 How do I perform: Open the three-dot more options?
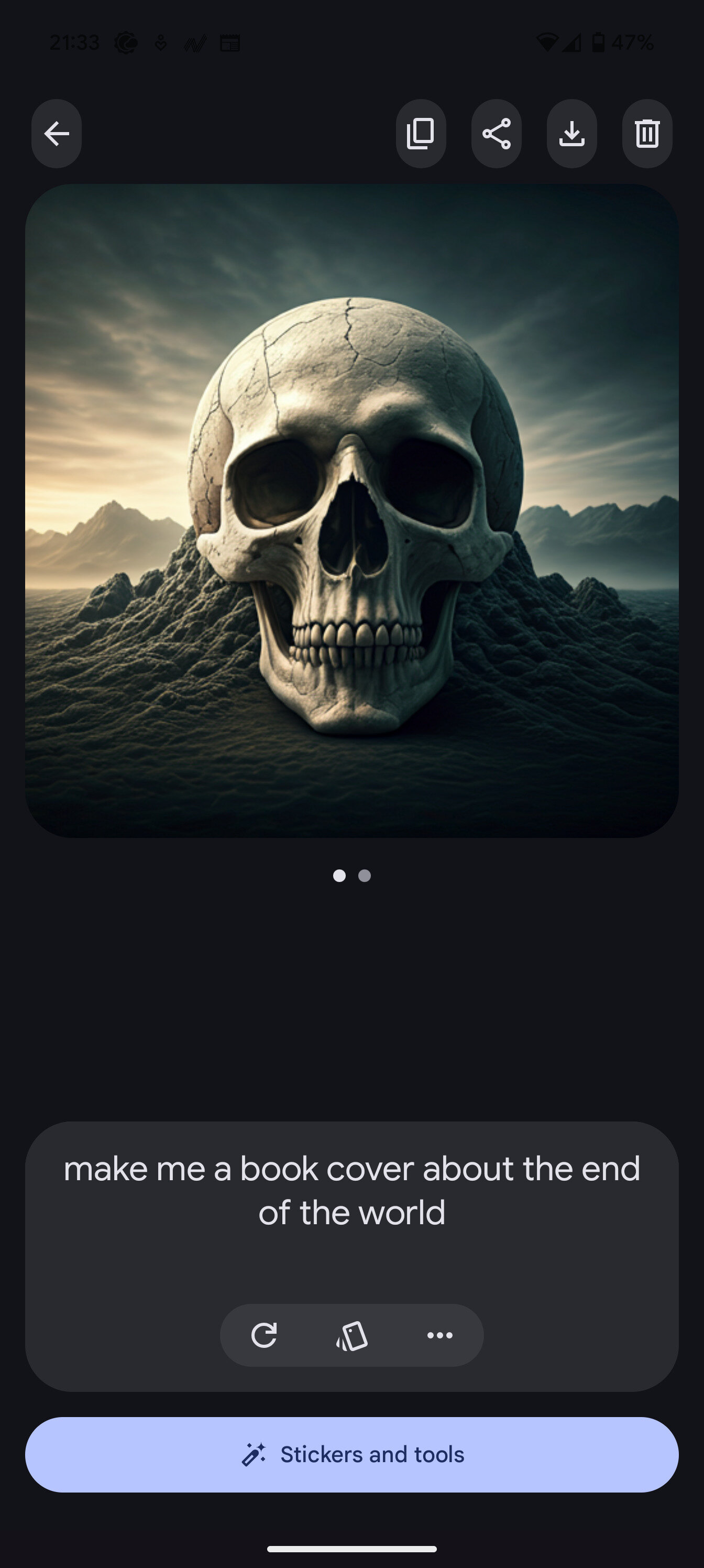coord(439,1335)
